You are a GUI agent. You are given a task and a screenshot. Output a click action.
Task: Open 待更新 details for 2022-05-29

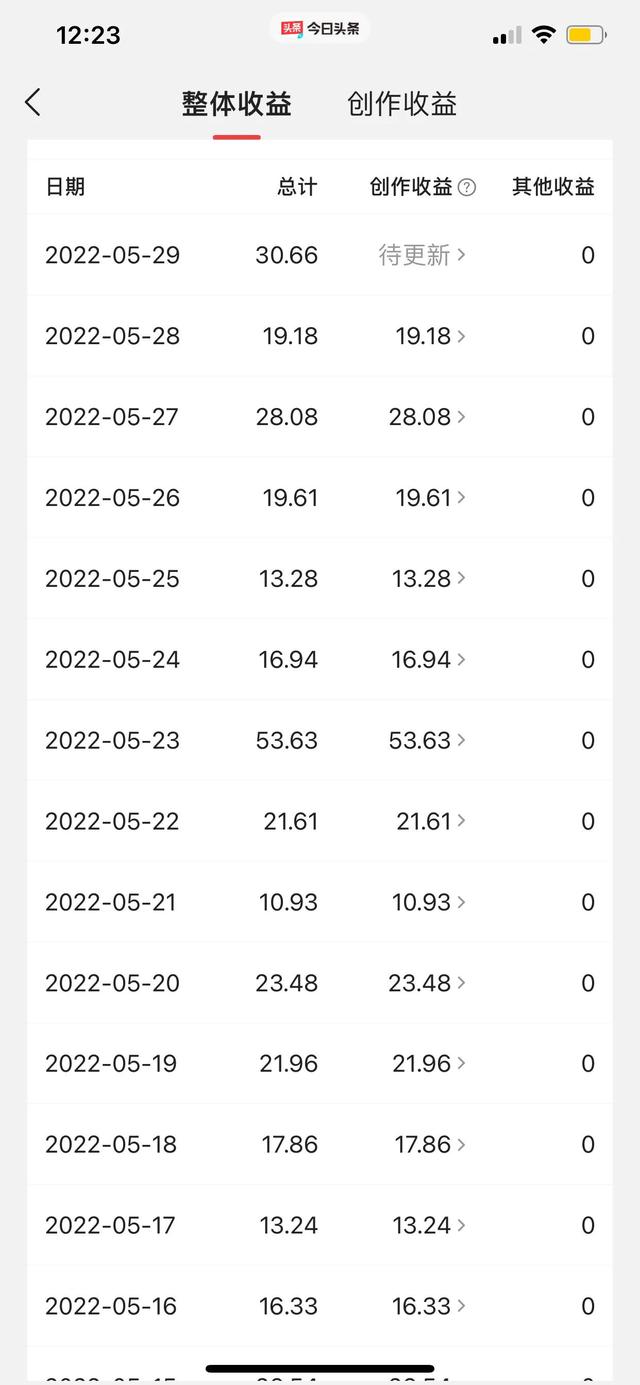click(422, 255)
